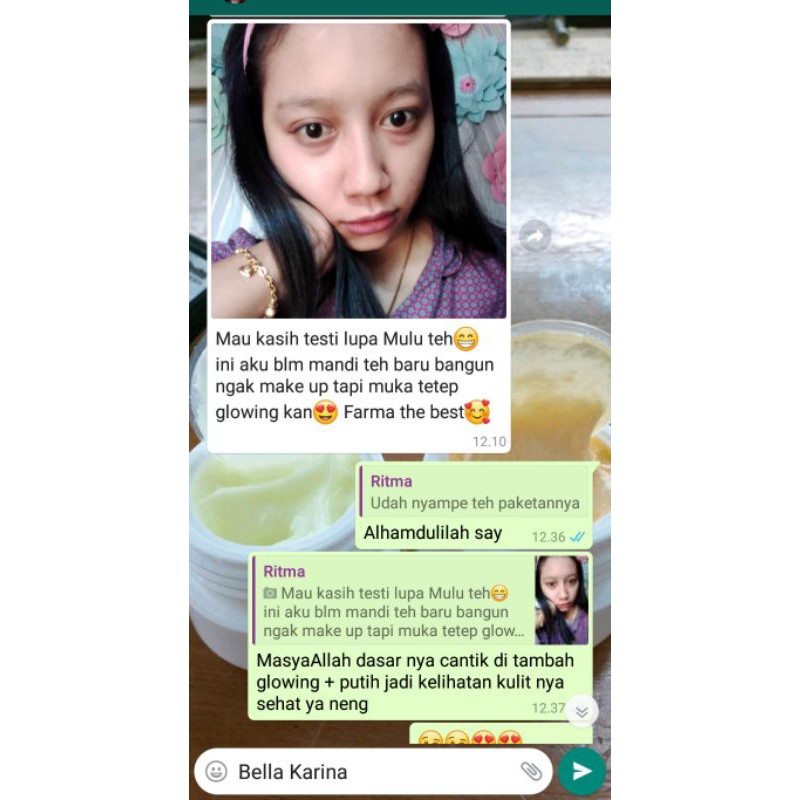800x800 pixels.
Task: Send the typed message
Action: [x=581, y=771]
